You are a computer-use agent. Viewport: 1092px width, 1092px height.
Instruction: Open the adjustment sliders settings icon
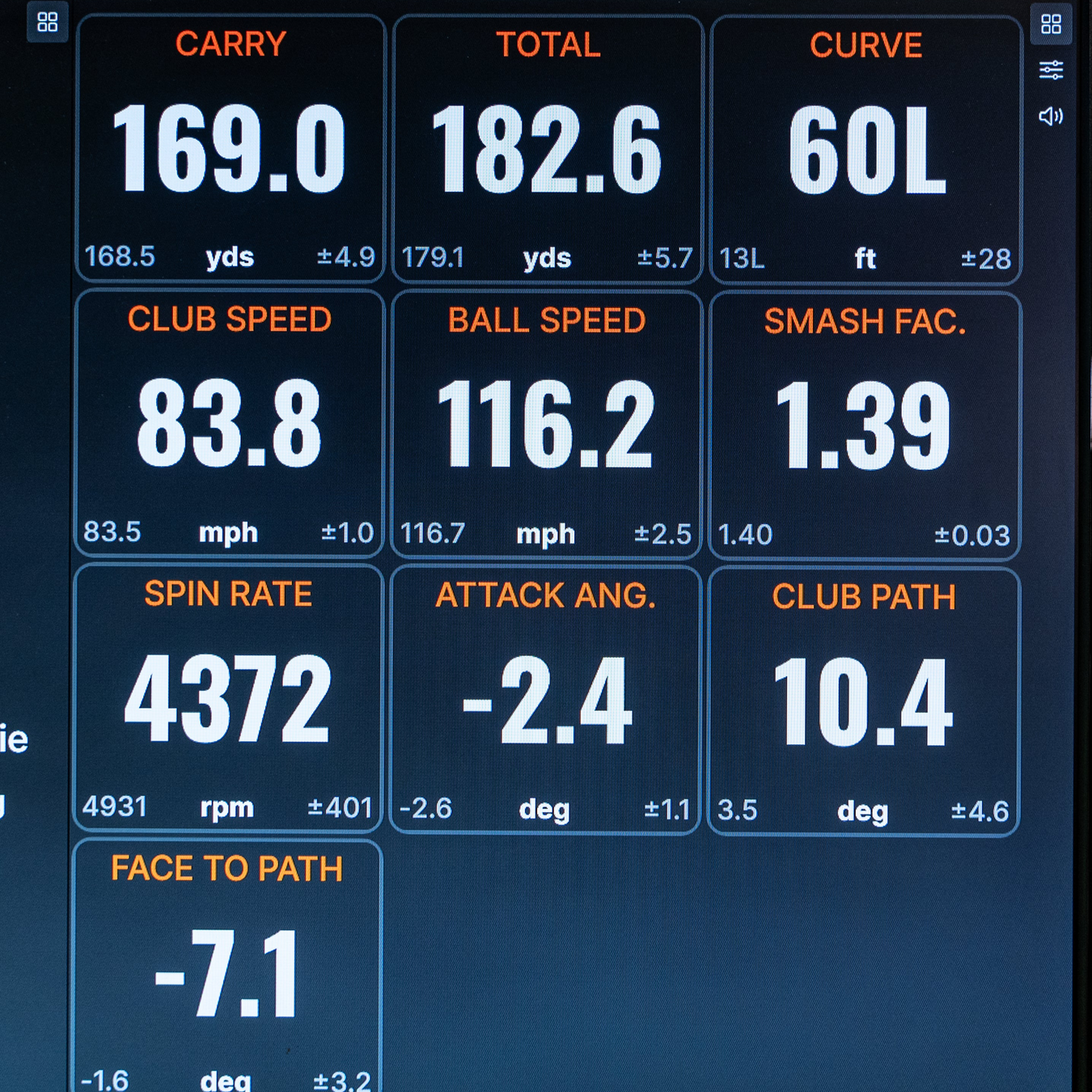[x=1051, y=70]
